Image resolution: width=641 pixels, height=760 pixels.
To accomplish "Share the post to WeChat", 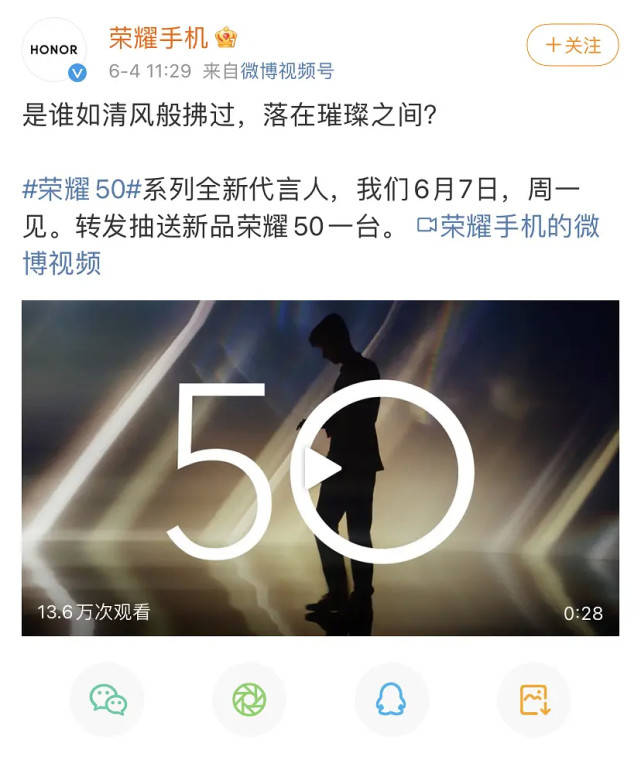I will click(x=108, y=700).
